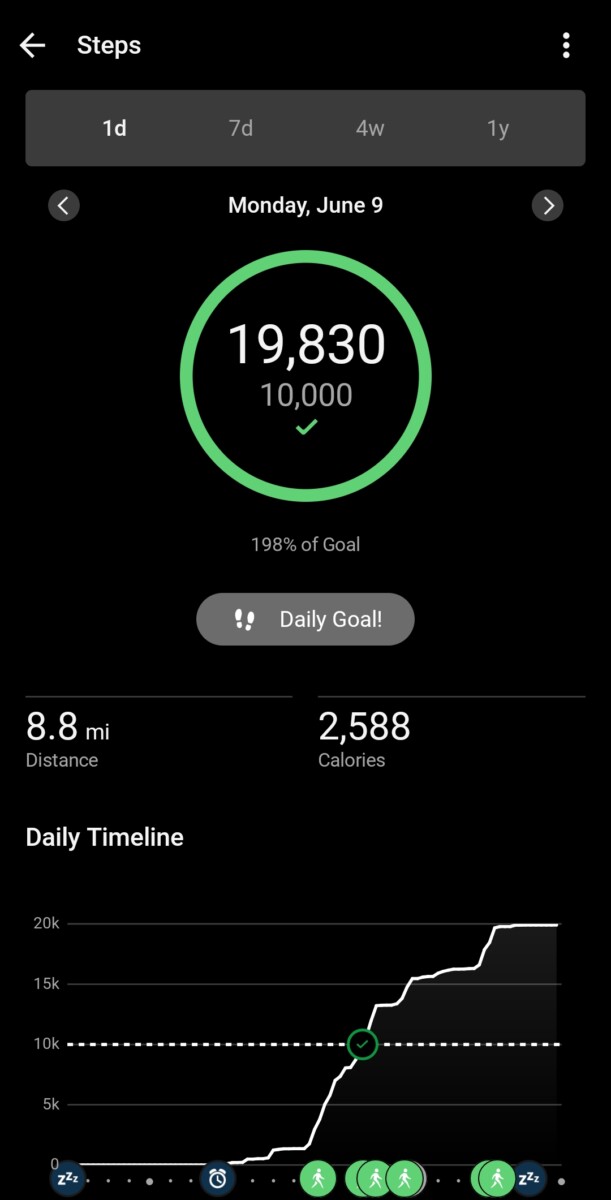Go to the next day
Screen dimensions: 611x1200
pyautogui.click(x=547, y=206)
